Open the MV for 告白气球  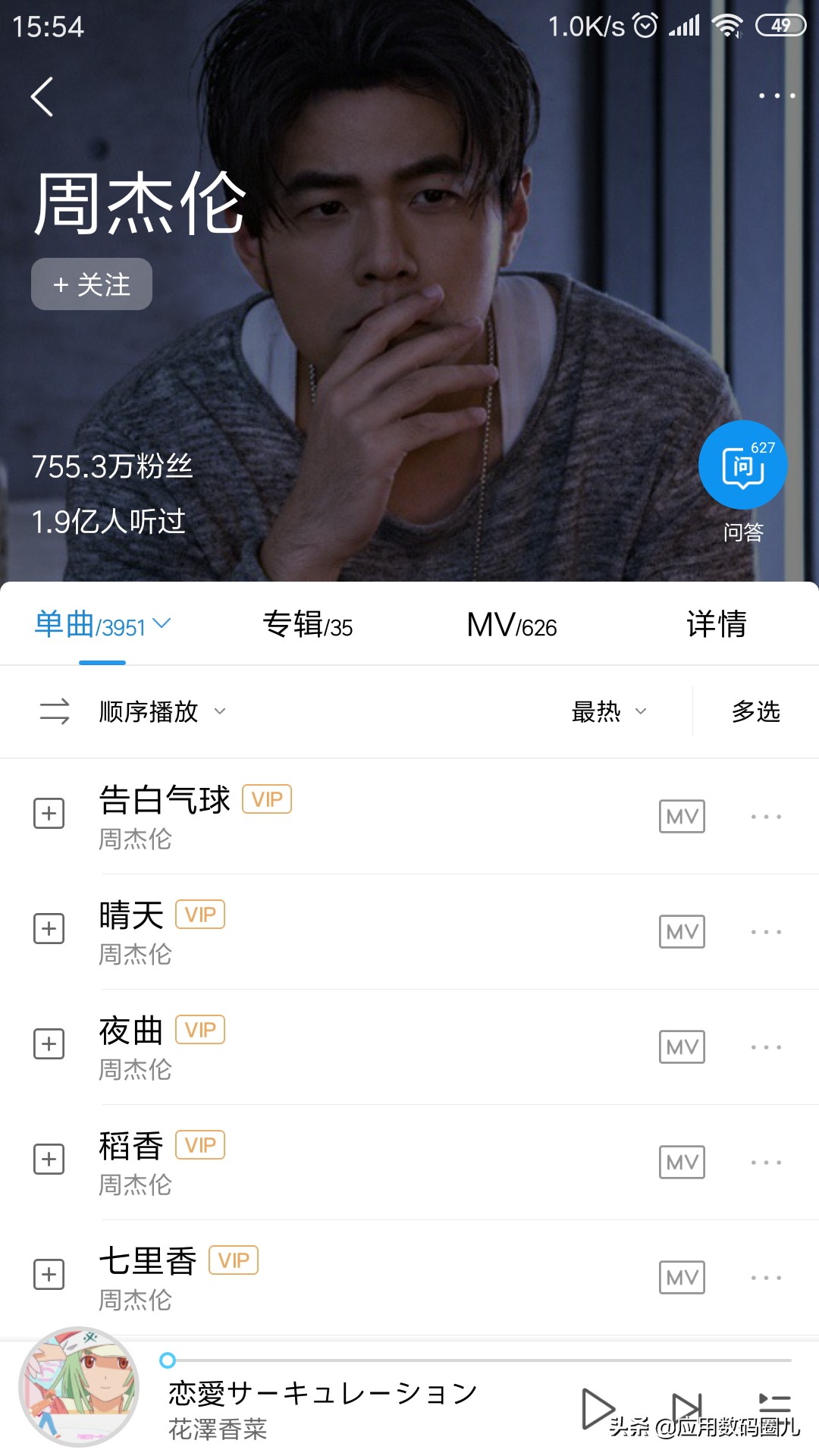tap(680, 816)
